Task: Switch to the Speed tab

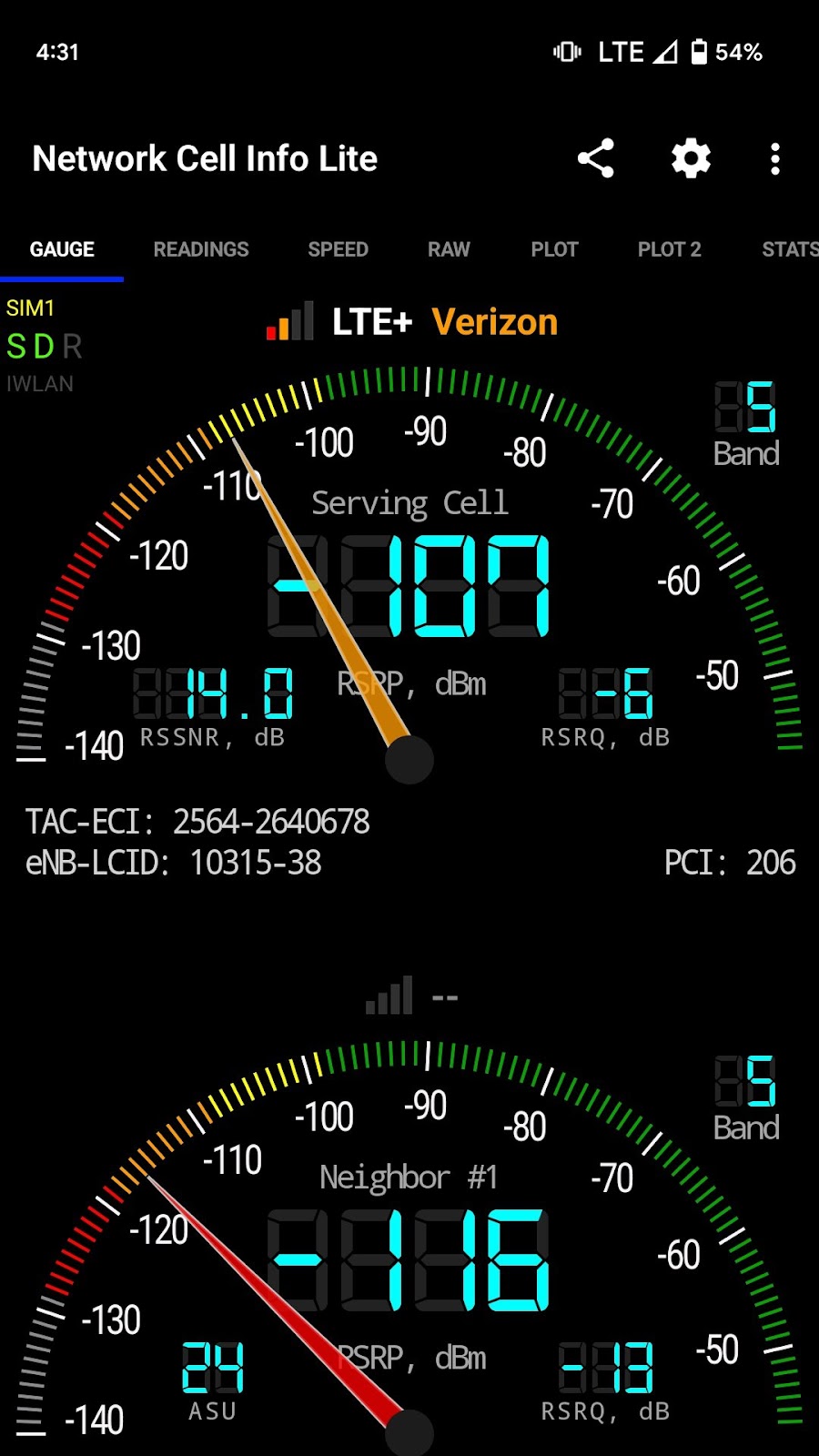Action: click(338, 249)
